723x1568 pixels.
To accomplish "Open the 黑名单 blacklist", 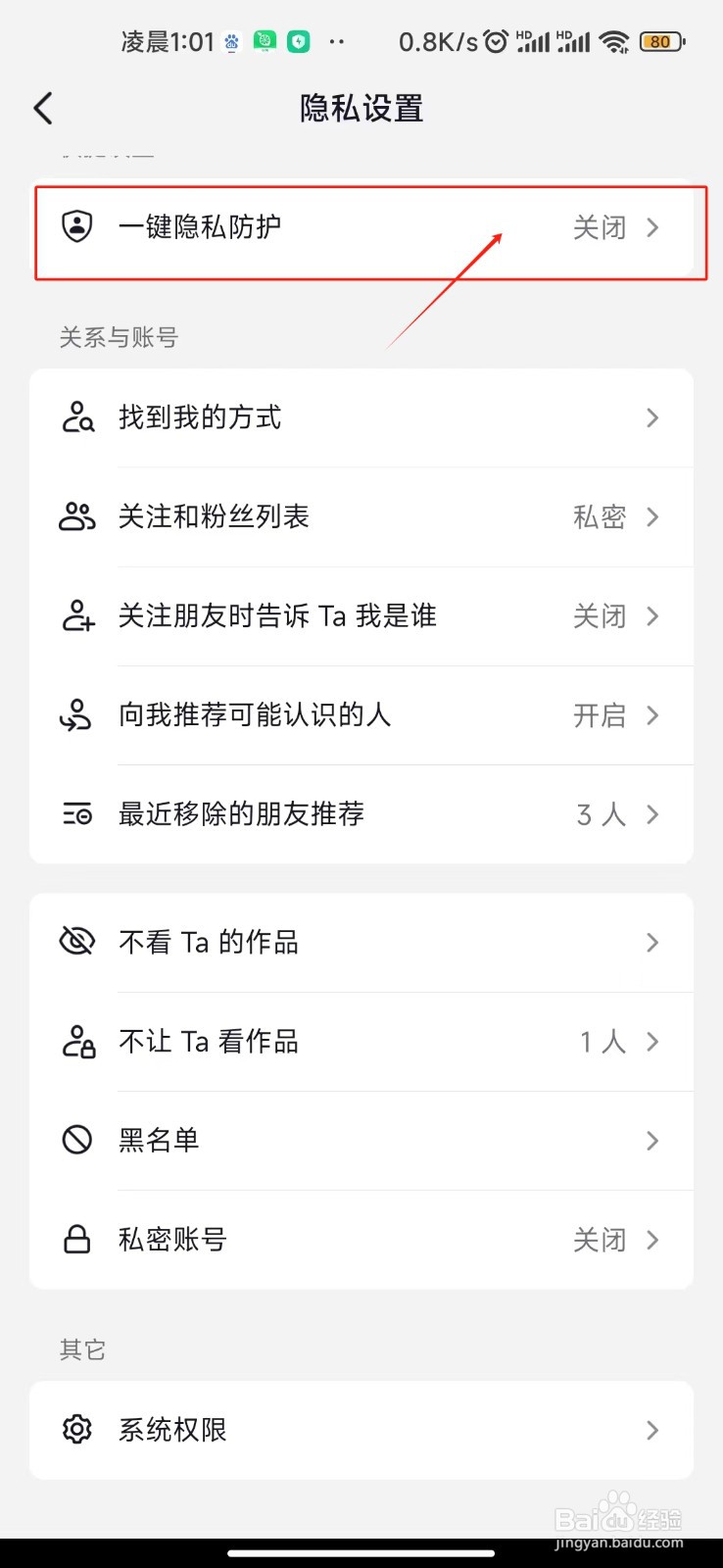I will (x=361, y=1141).
